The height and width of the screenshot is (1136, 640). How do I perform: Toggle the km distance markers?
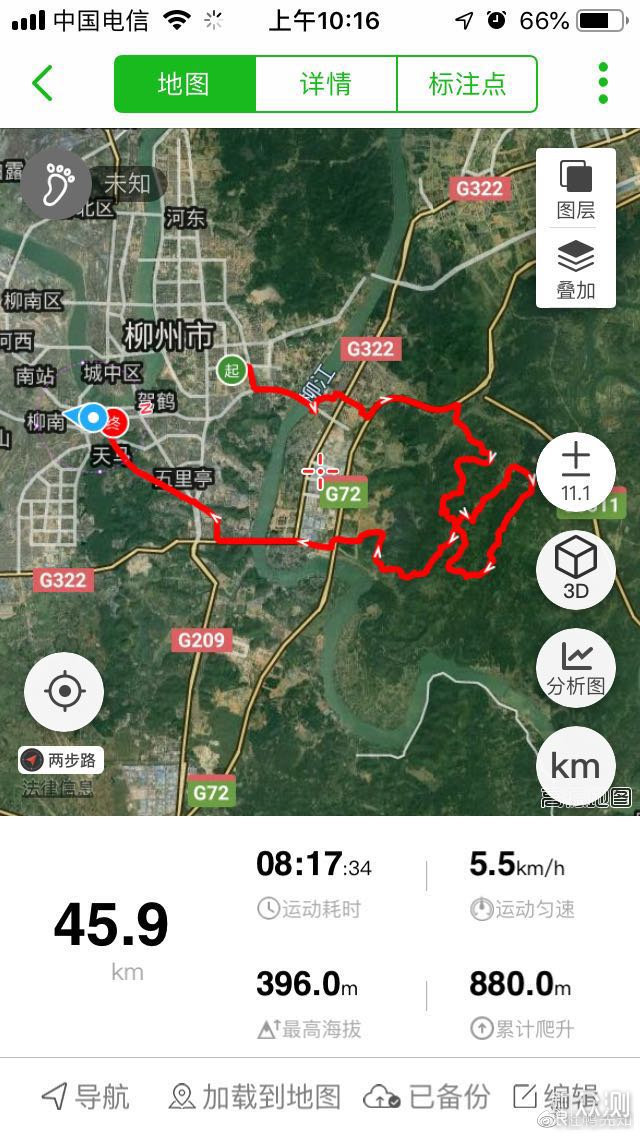(x=575, y=766)
